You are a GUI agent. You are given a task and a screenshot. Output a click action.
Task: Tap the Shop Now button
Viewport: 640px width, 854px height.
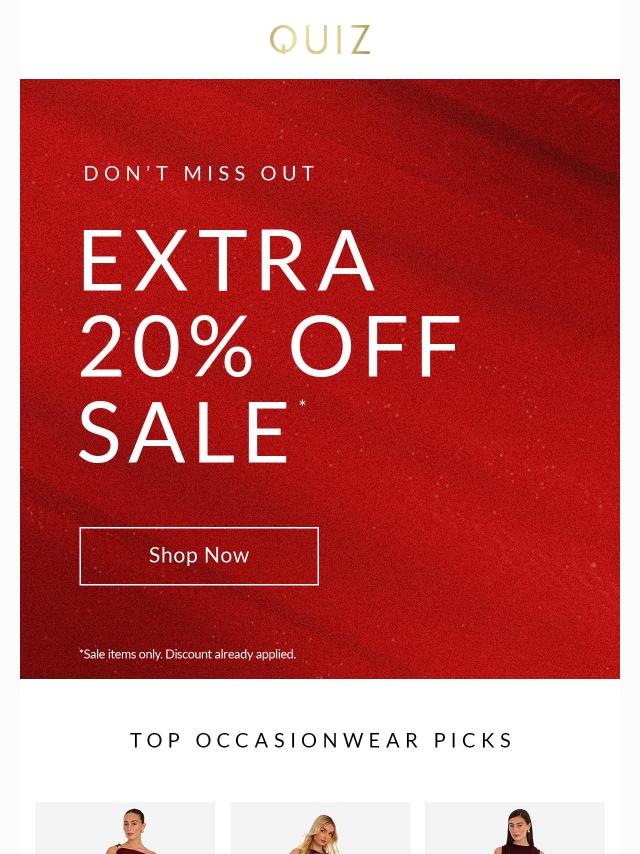[199, 556]
